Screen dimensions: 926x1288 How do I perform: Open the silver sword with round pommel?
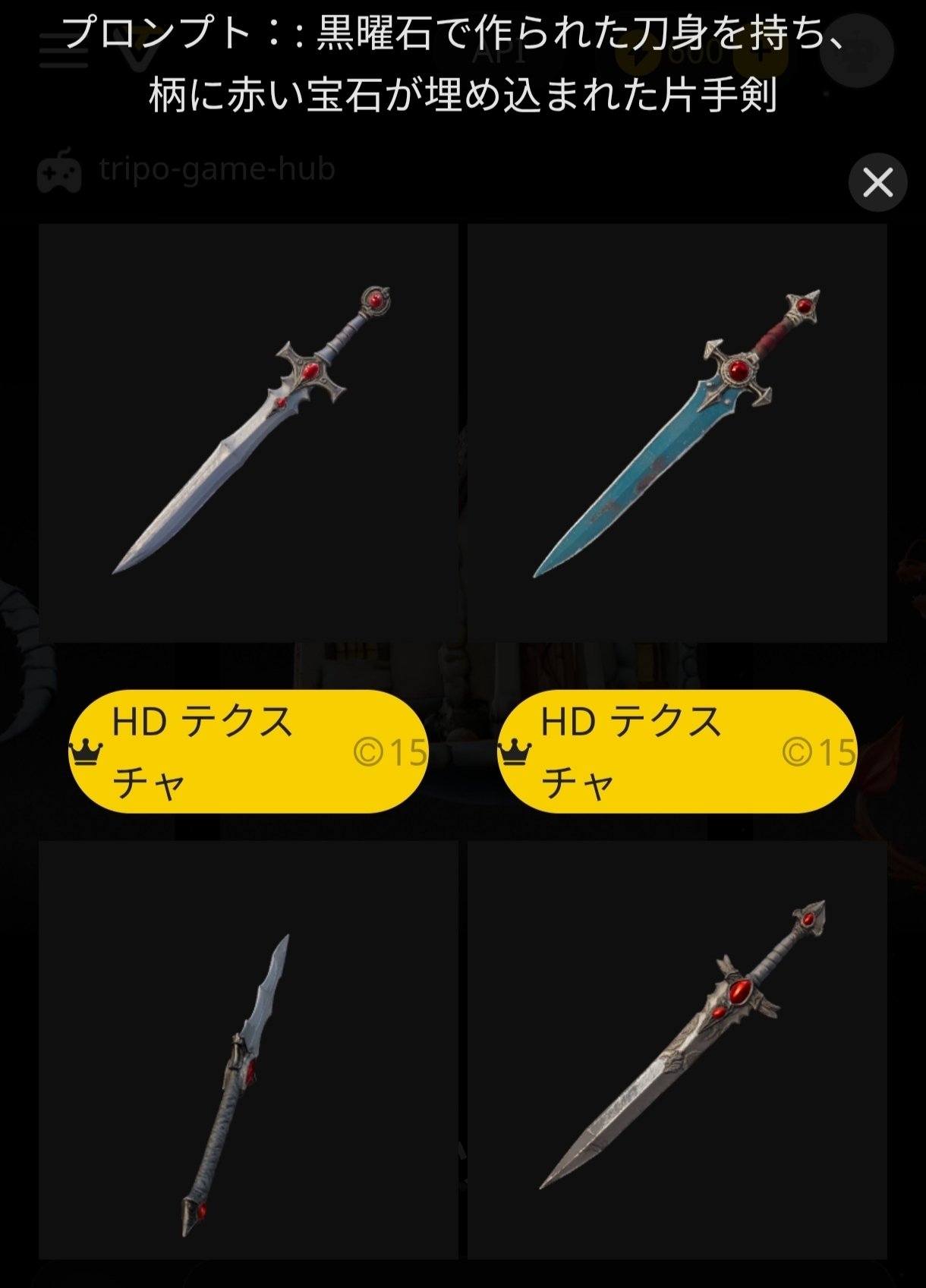tap(248, 433)
